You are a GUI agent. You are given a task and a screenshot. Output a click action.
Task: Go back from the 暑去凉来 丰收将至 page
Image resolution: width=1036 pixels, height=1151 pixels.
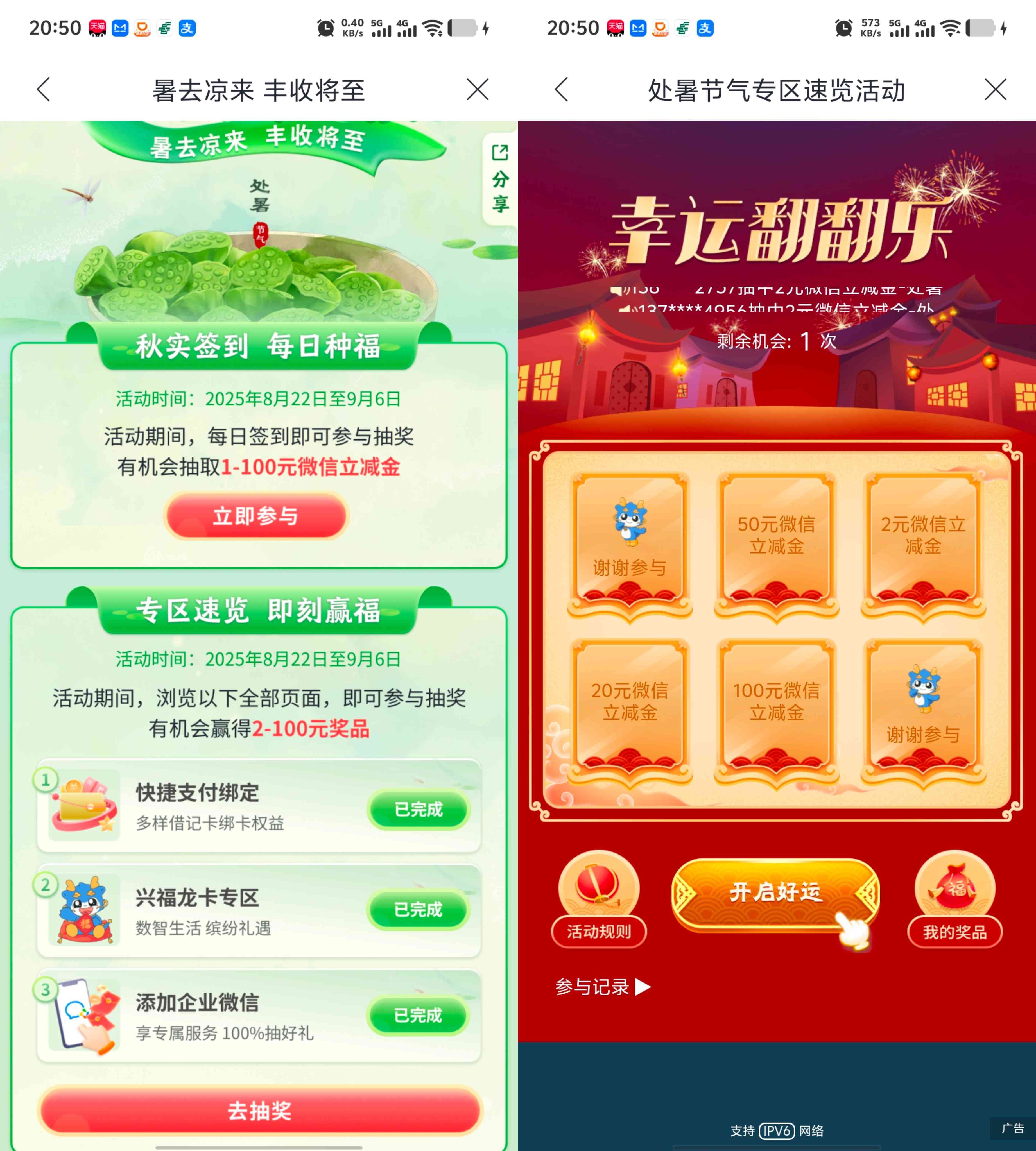tap(44, 90)
